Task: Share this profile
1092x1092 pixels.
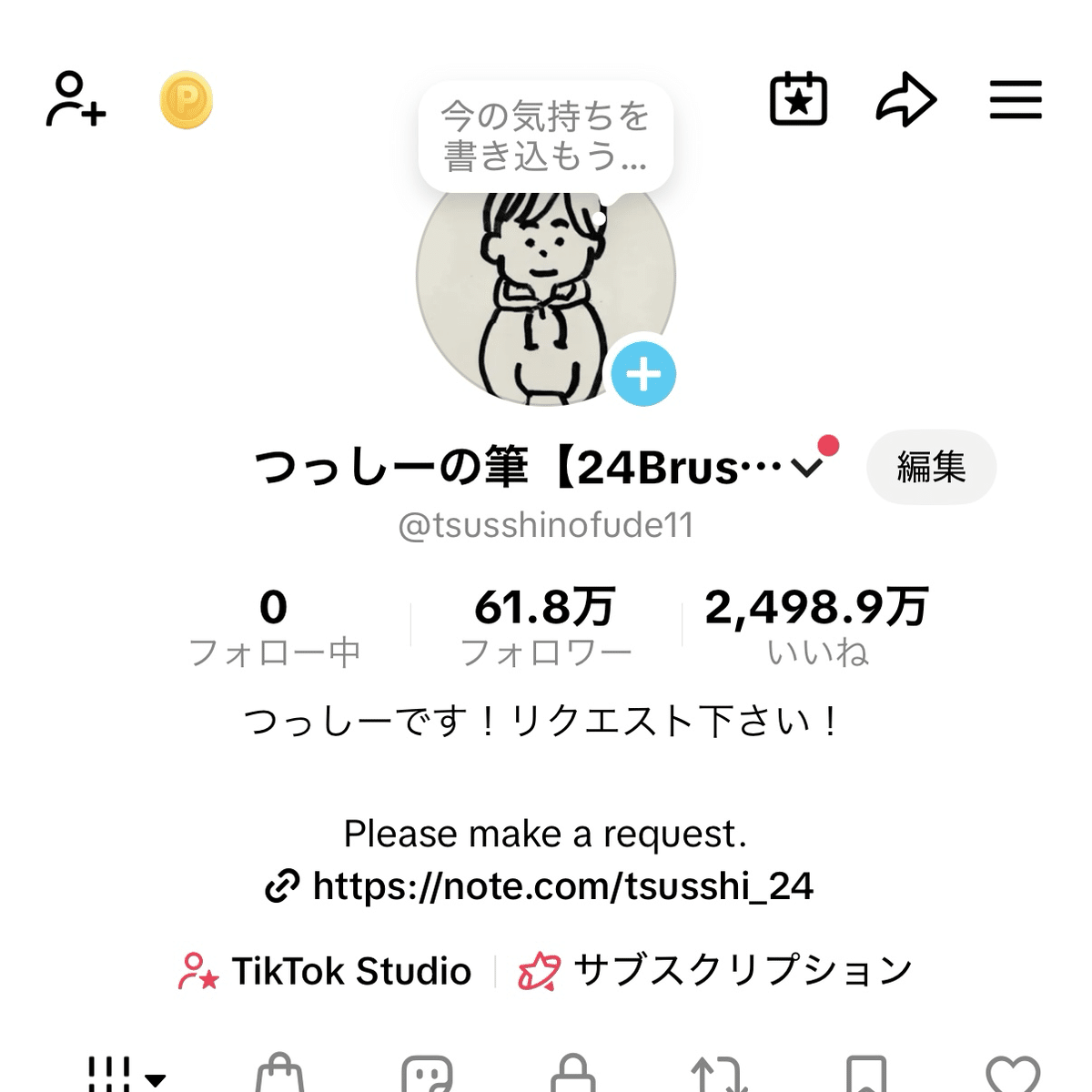Action: click(905, 99)
